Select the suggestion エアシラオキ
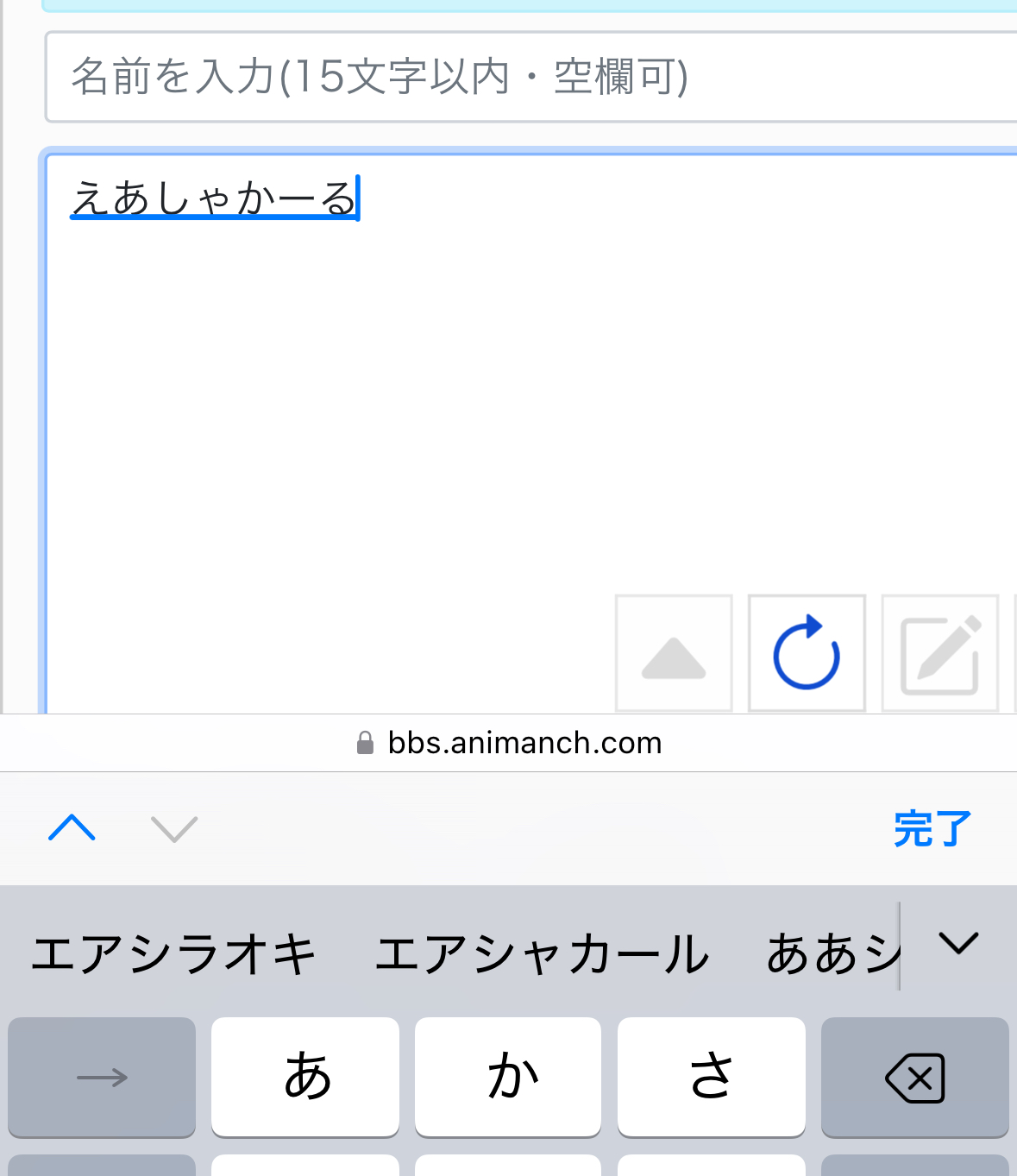The width and height of the screenshot is (1017, 1176). tap(173, 954)
